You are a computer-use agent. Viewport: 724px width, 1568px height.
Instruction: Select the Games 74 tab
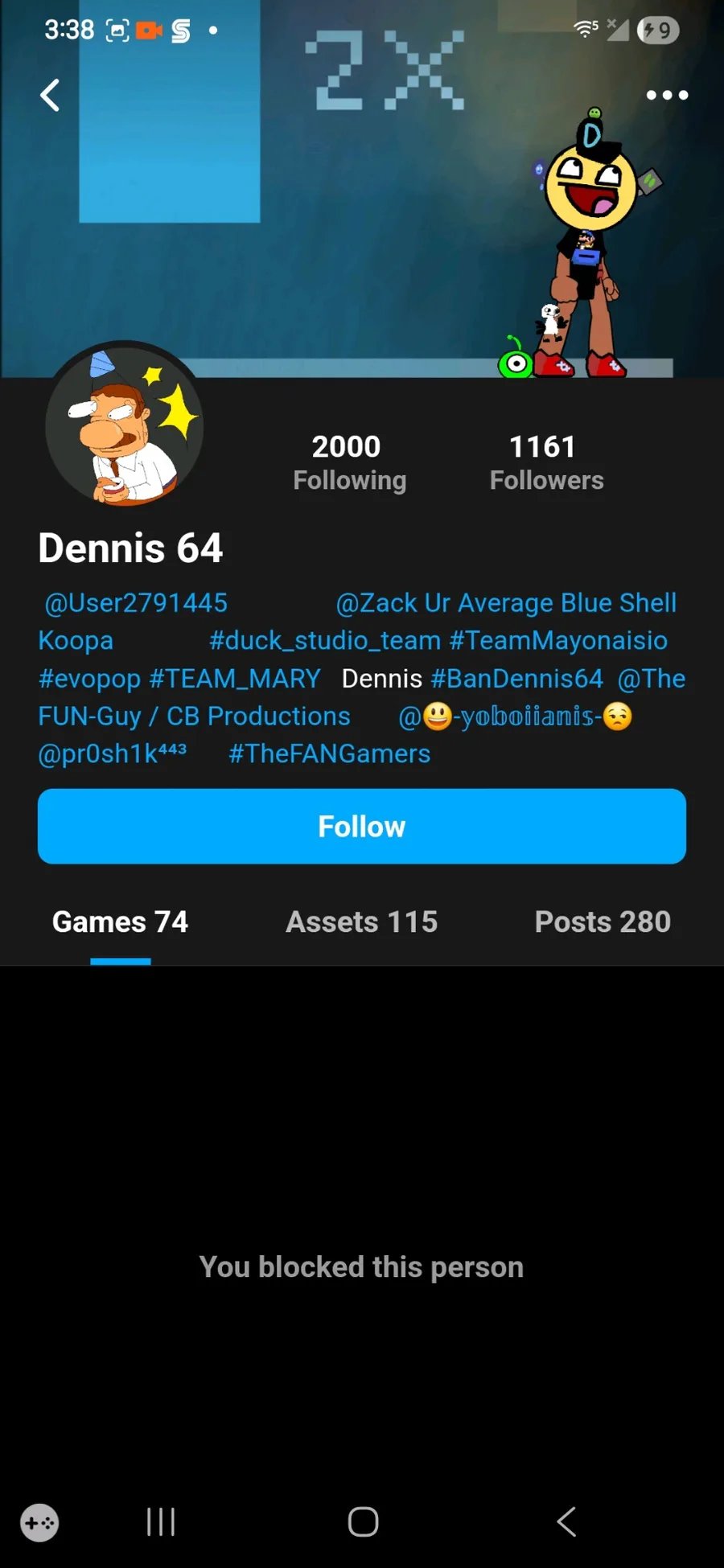point(121,922)
